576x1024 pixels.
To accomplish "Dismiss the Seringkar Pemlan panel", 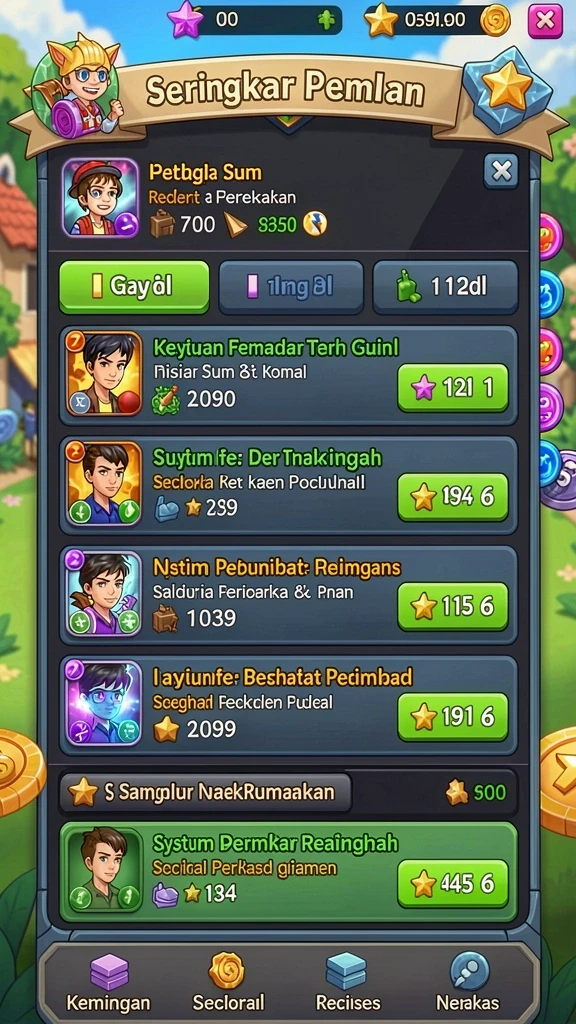I will click(x=501, y=172).
